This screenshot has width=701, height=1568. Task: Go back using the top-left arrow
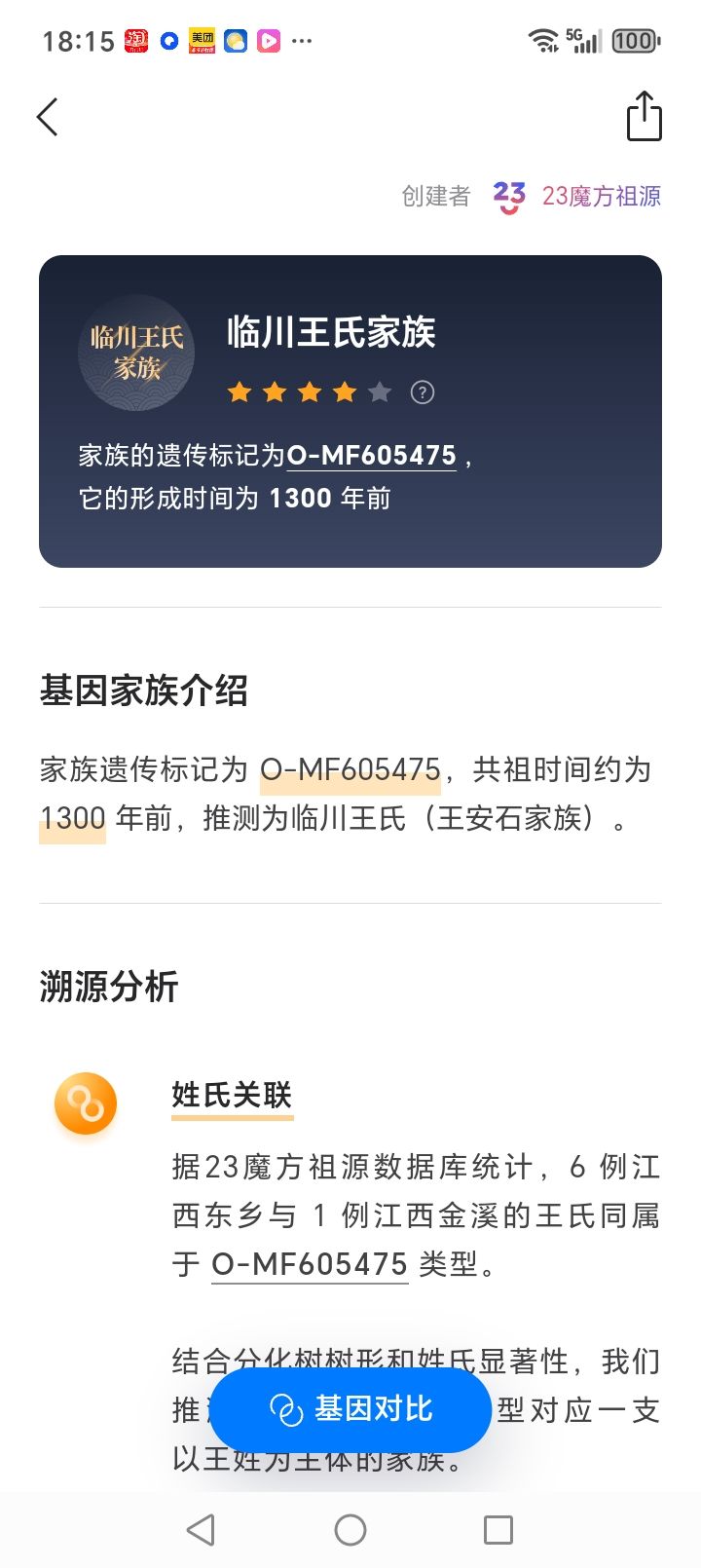pos(48,118)
